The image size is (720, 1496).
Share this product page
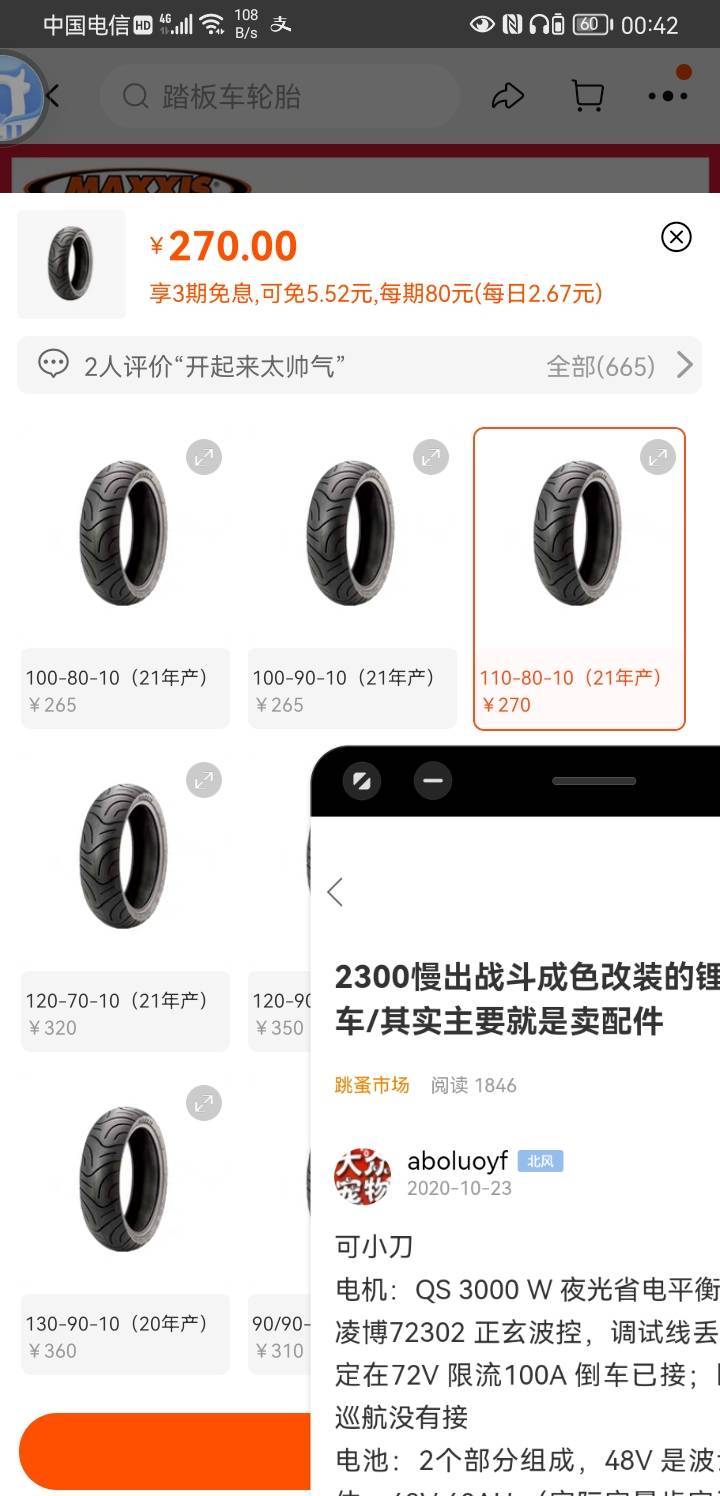tap(508, 96)
